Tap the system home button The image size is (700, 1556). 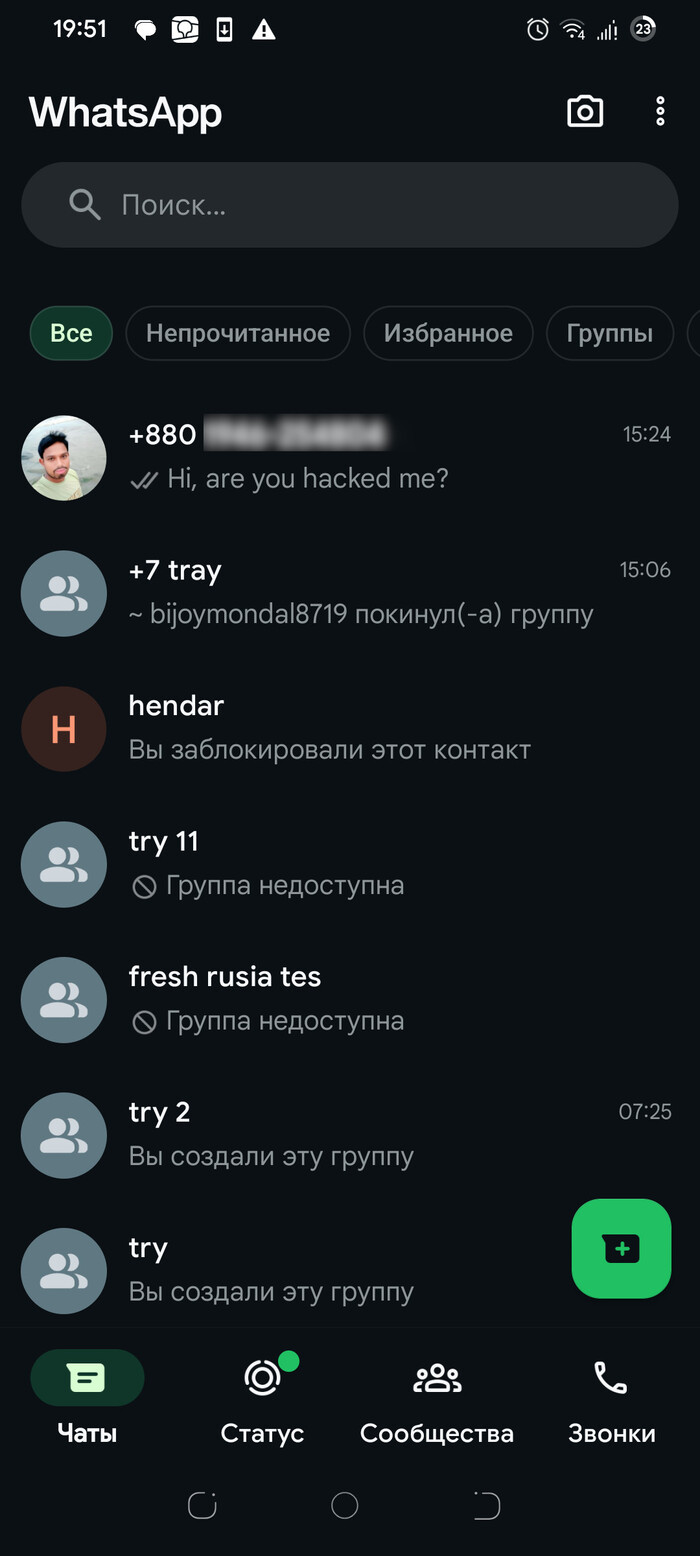click(x=344, y=1505)
